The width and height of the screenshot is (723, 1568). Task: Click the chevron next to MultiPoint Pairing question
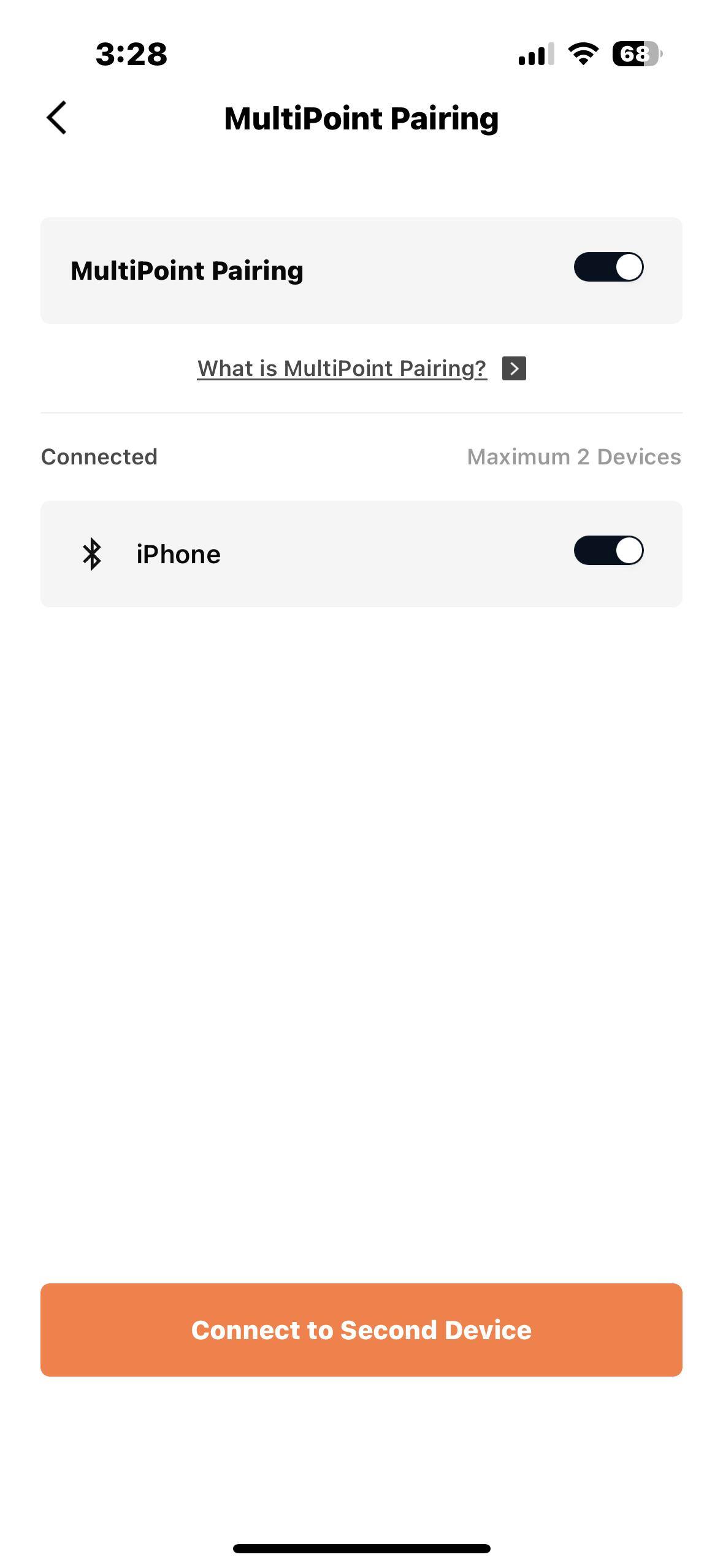pos(515,369)
